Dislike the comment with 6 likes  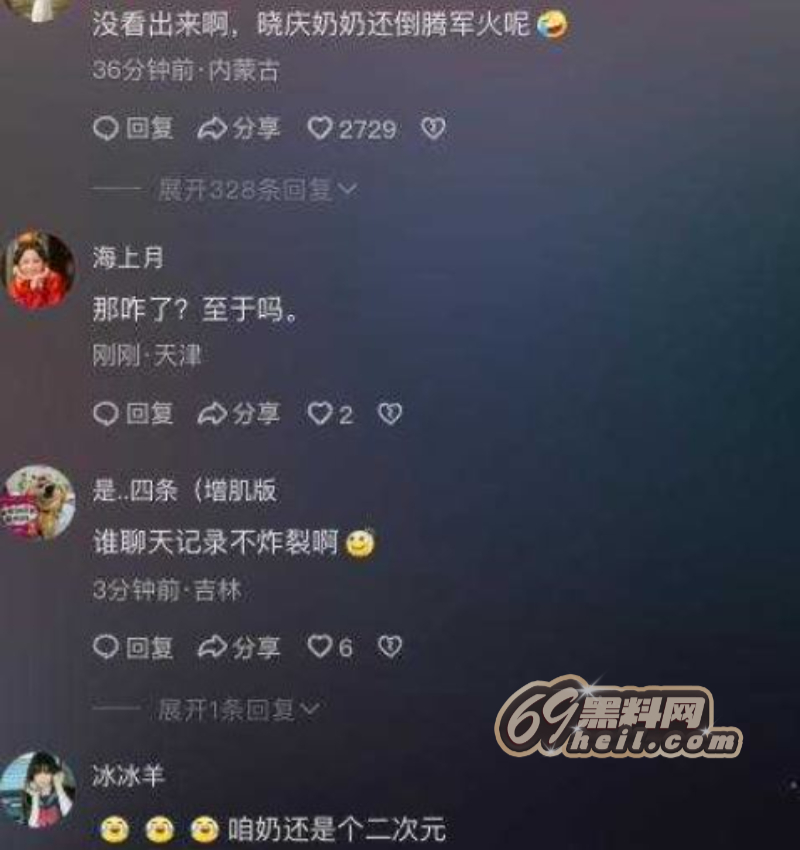pos(389,648)
